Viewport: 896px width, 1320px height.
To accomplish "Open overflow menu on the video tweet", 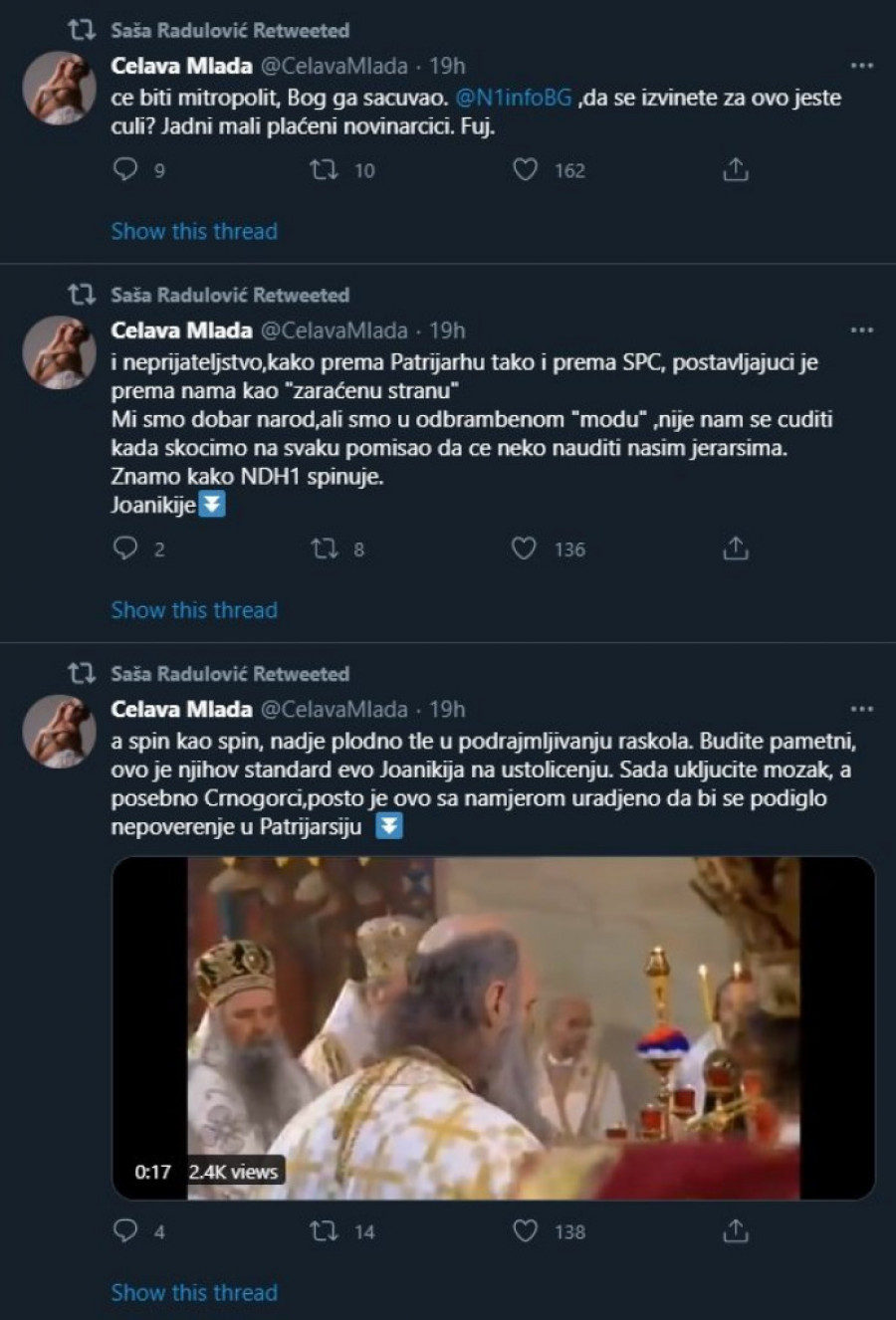I will pos(861,710).
